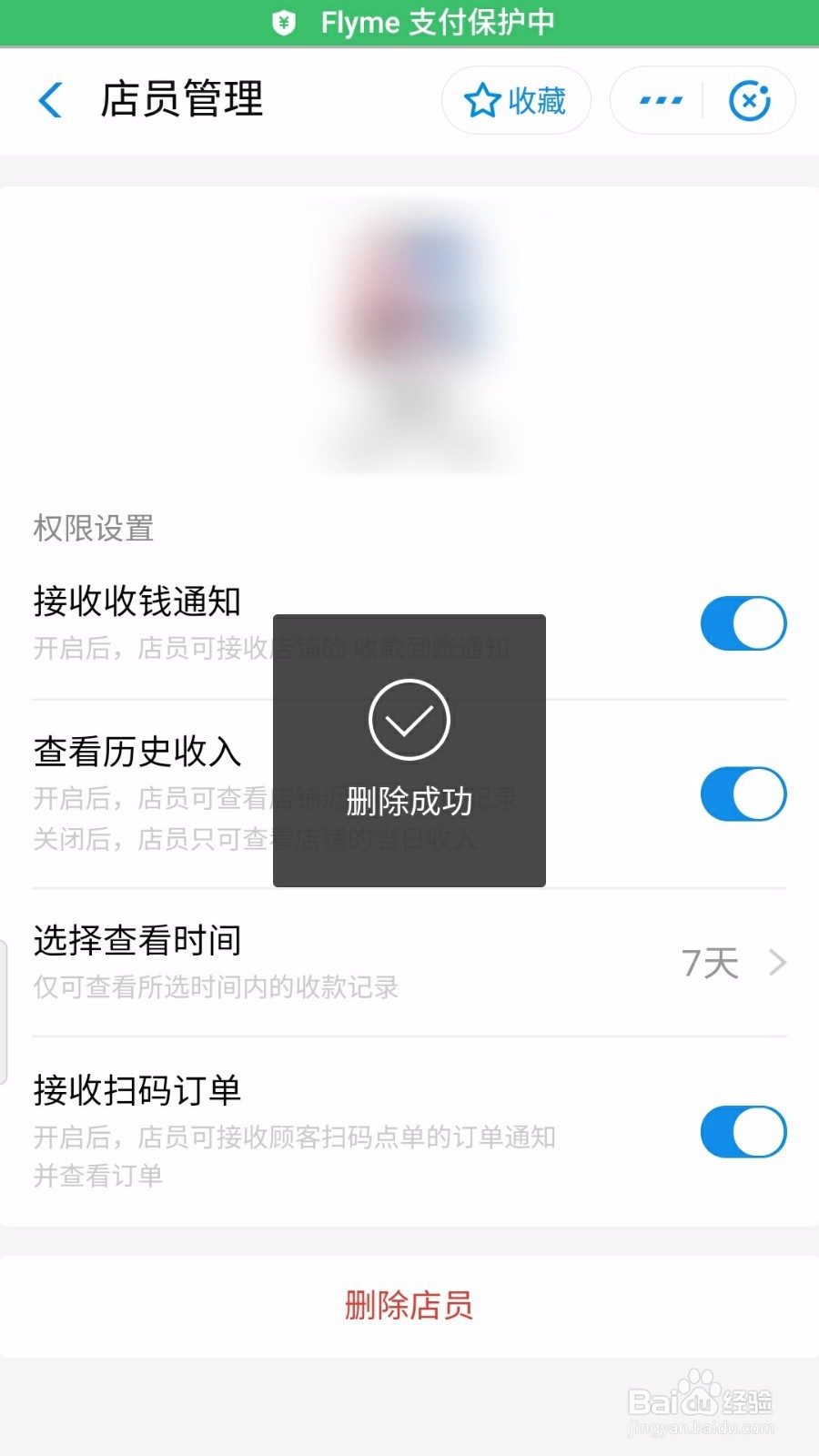The image size is (819, 1456).
Task: Tap the Flyme 支付保护中 status banner
Action: pos(409,21)
